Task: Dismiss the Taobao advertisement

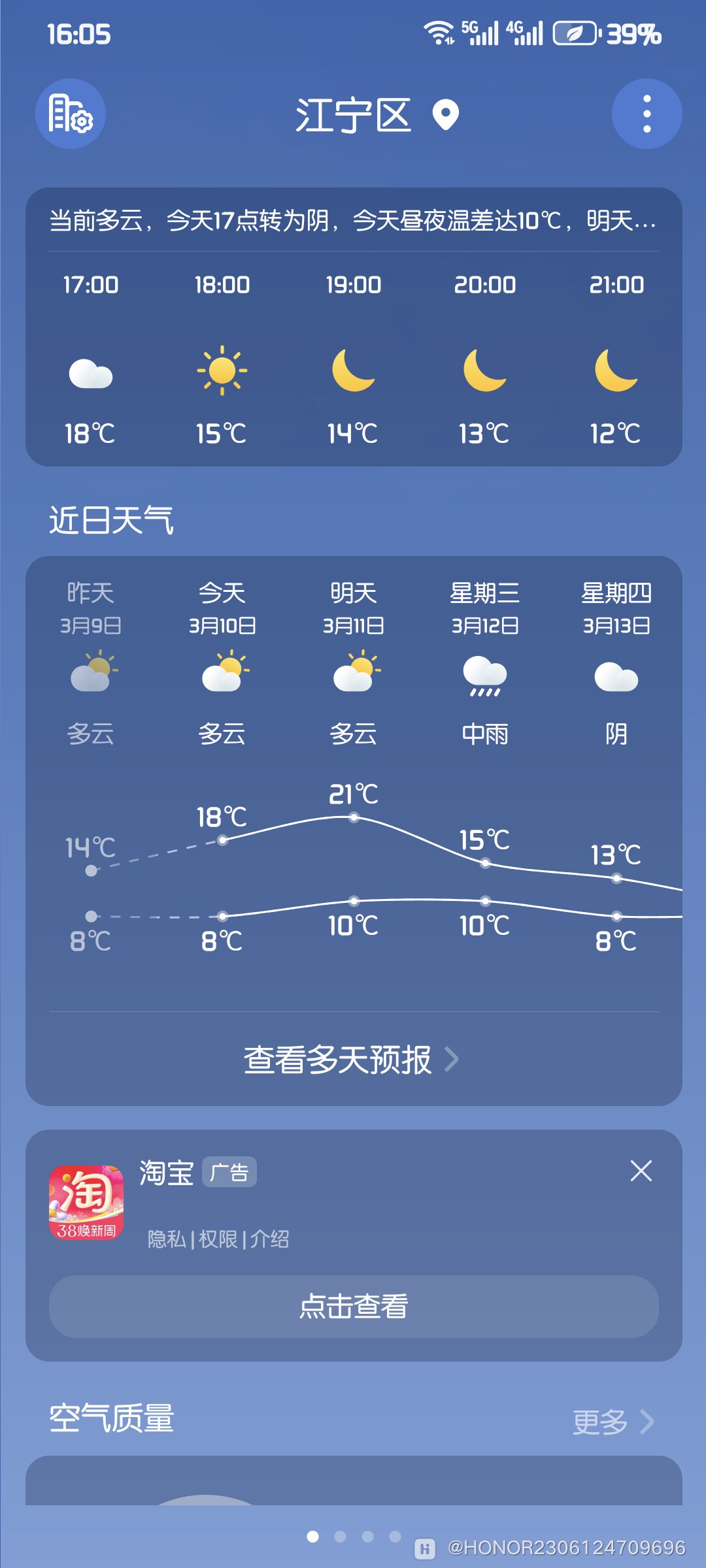Action: click(641, 1171)
